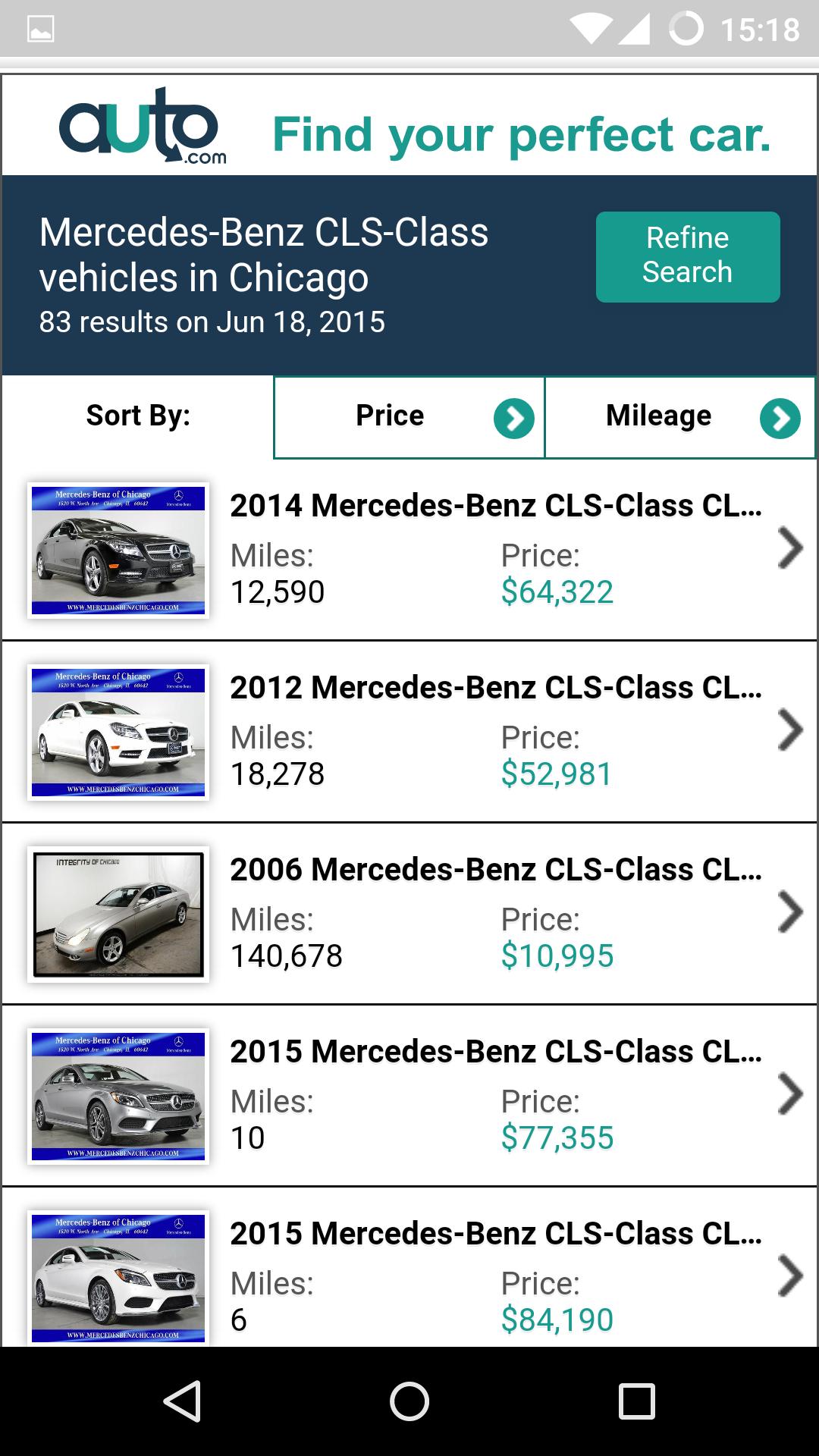Open the $77,355 CLS-Class listing via its chevron arrow
Screen dimensions: 819x1456
[x=789, y=1094]
